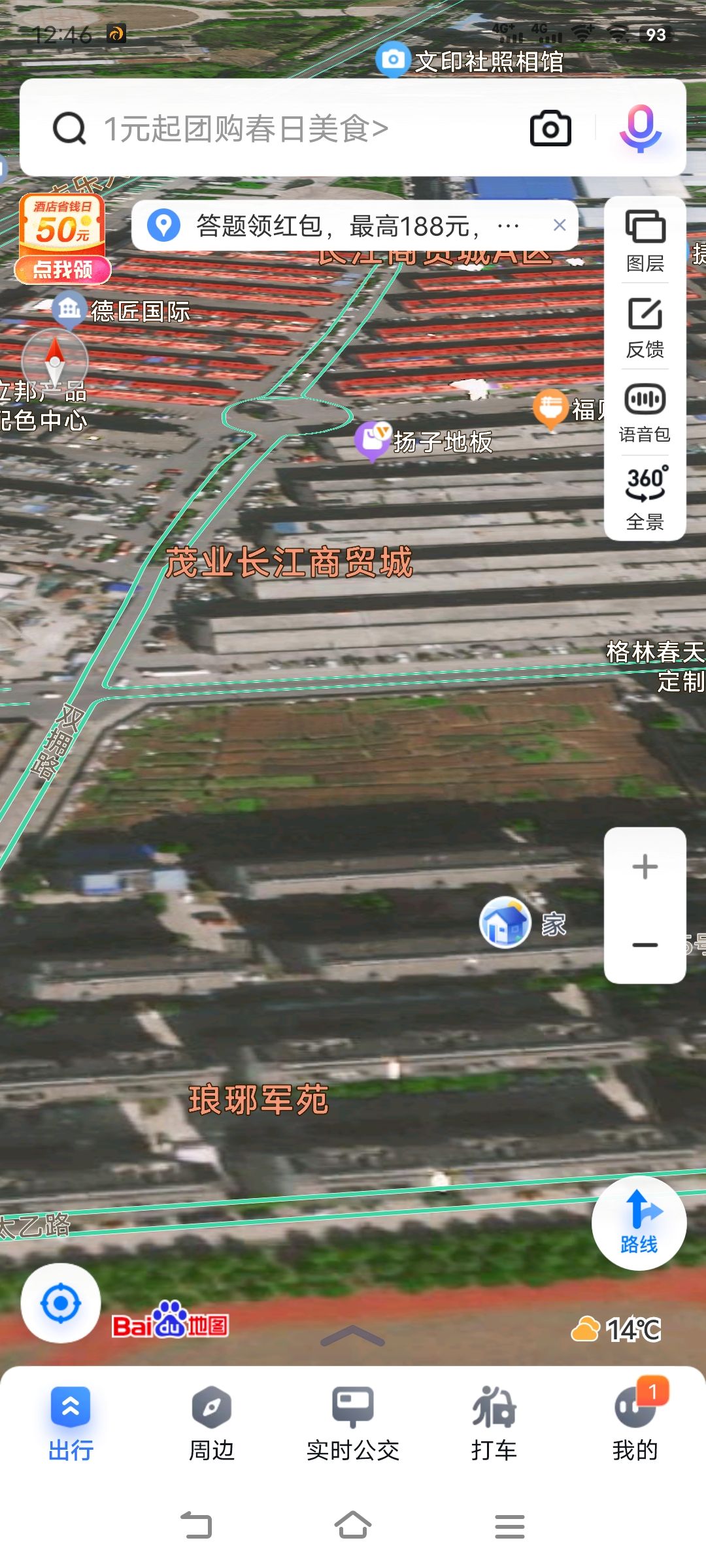Center the map on my location
706x1568 pixels.
(61, 1303)
